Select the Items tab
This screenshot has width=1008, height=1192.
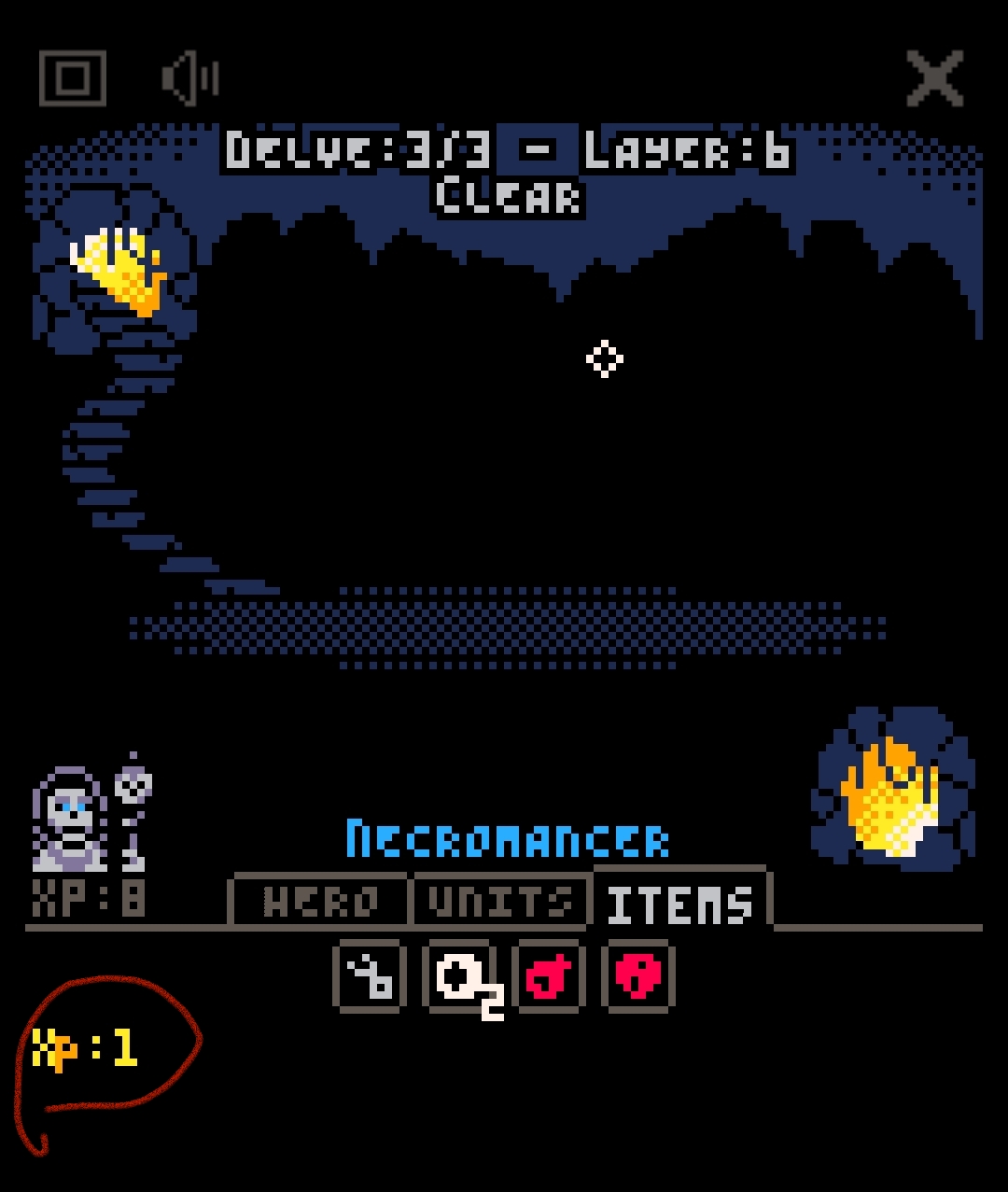click(679, 902)
